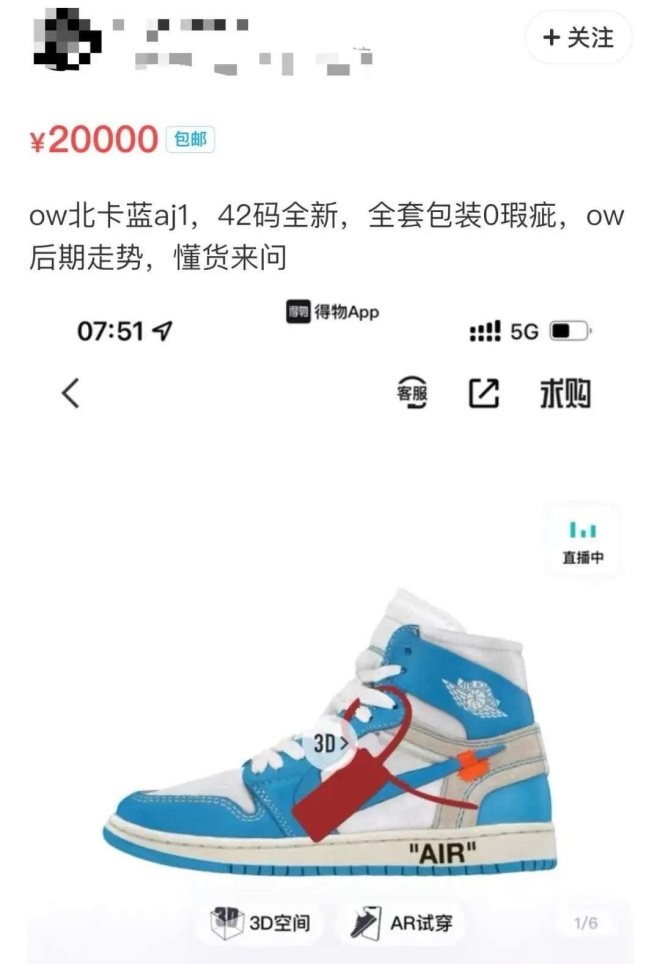660x964 pixels.
Task: Follow the seller with +关注 button
Action: coord(578,38)
